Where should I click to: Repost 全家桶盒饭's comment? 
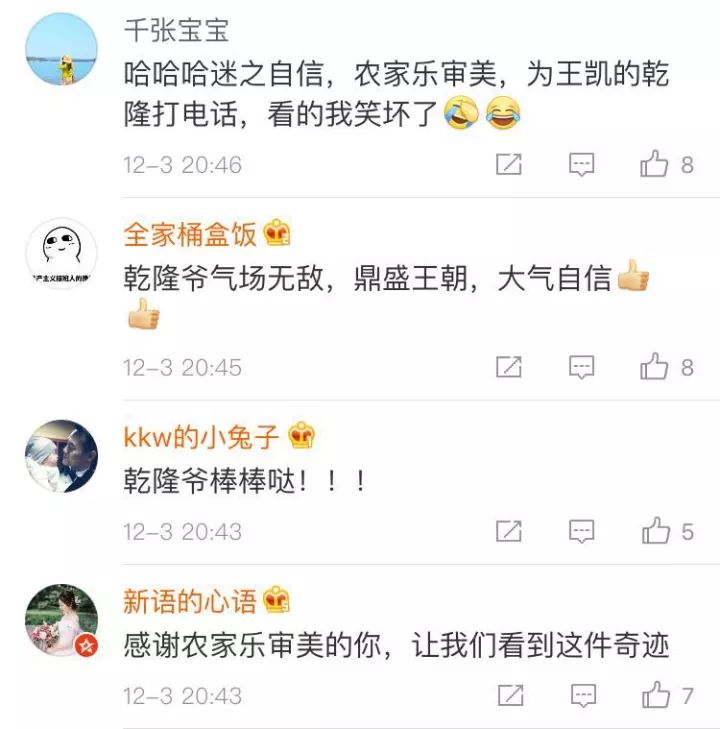(509, 367)
